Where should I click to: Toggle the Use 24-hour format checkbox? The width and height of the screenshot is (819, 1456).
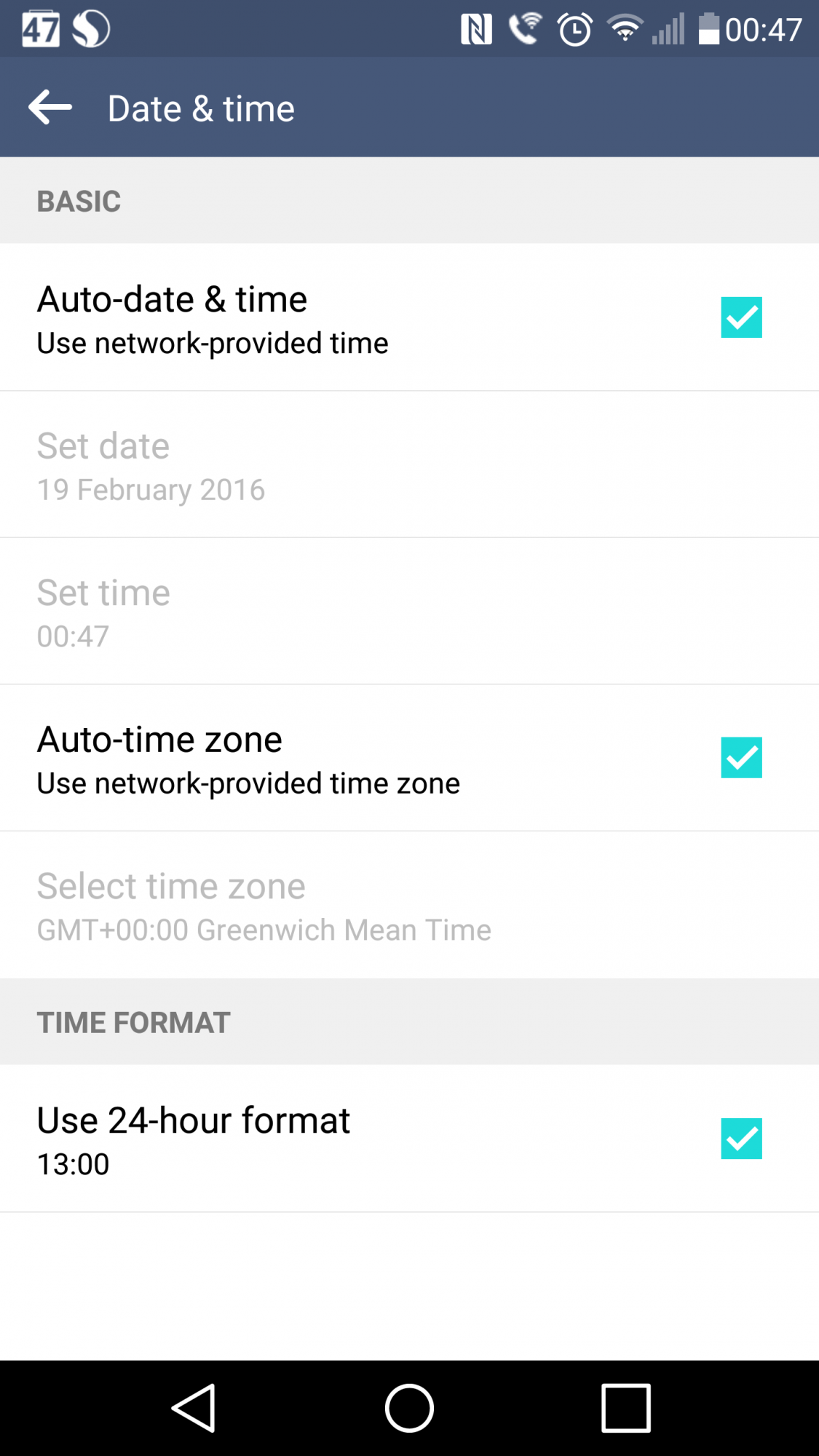click(x=741, y=1139)
